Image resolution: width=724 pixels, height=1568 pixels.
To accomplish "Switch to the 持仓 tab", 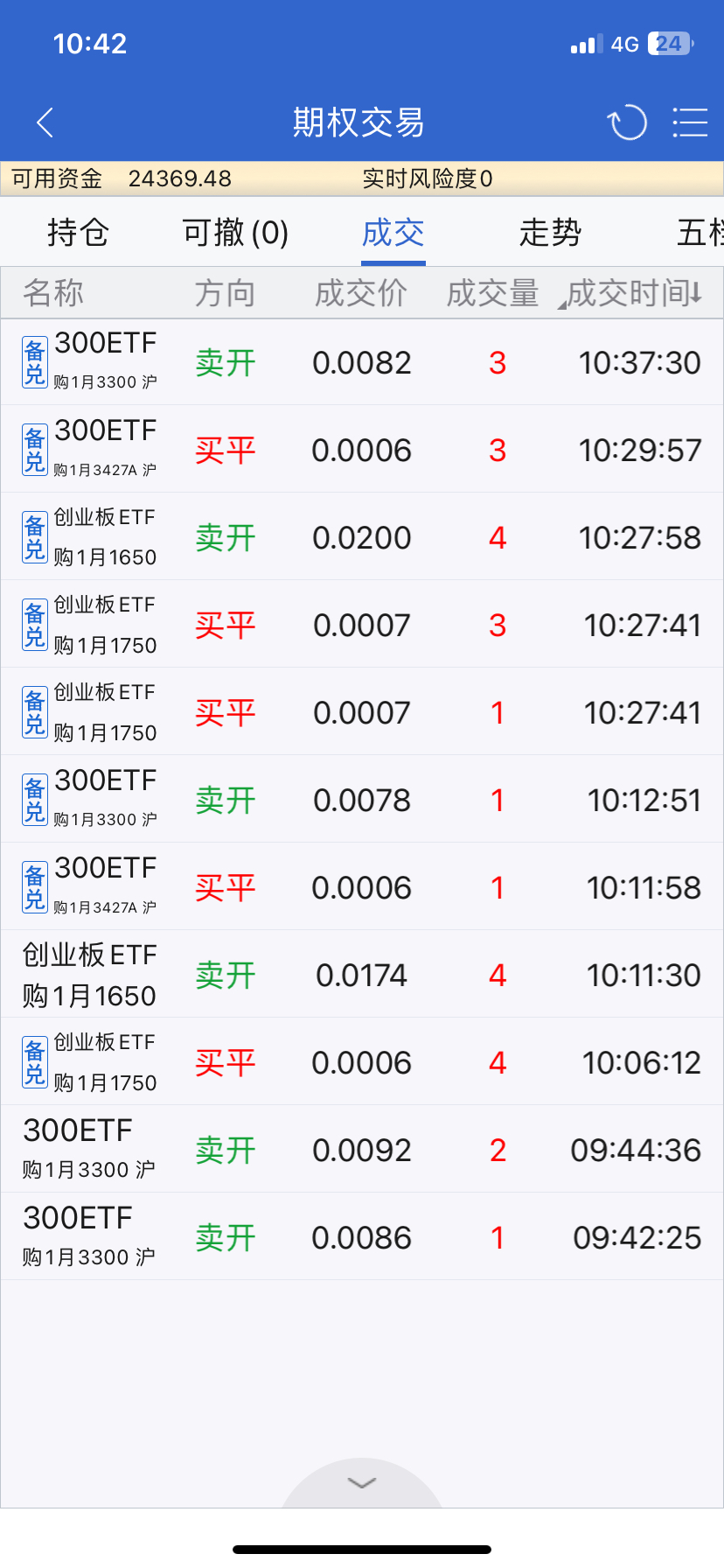I will 78,233.
